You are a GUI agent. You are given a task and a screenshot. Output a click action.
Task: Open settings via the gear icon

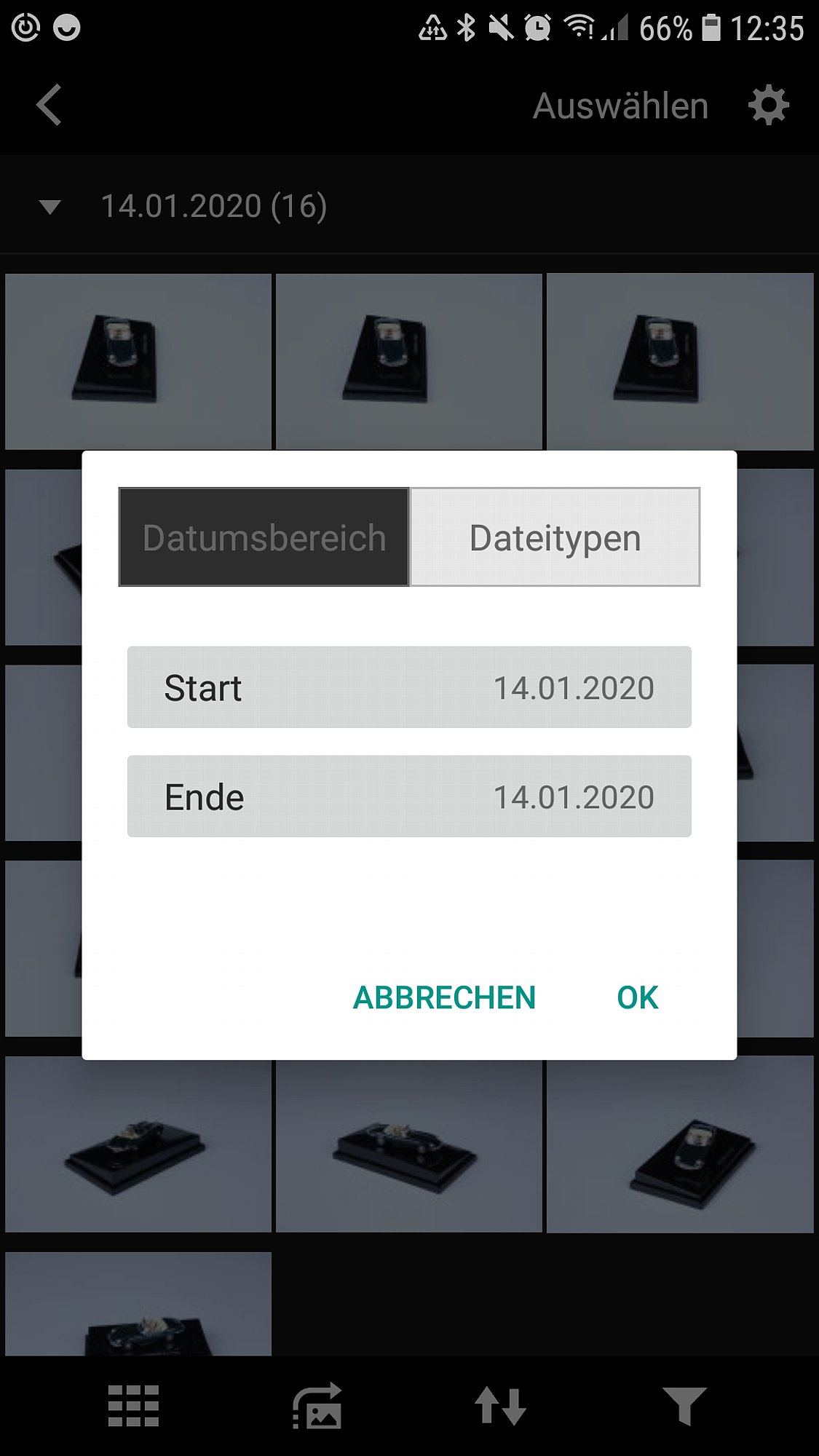pyautogui.click(x=769, y=106)
